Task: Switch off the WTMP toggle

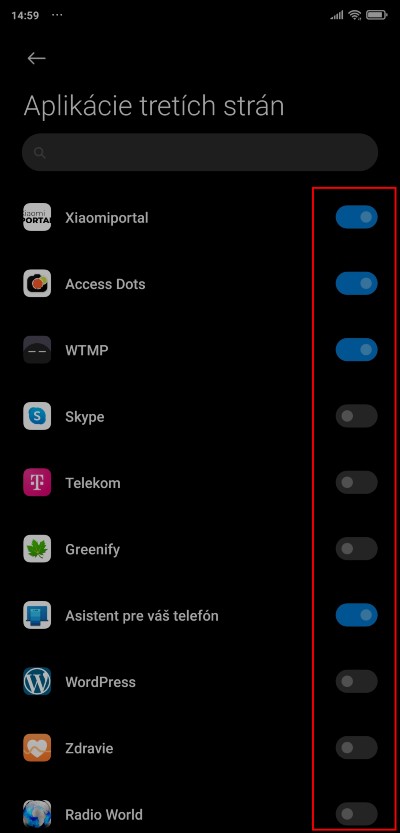Action: pos(356,350)
